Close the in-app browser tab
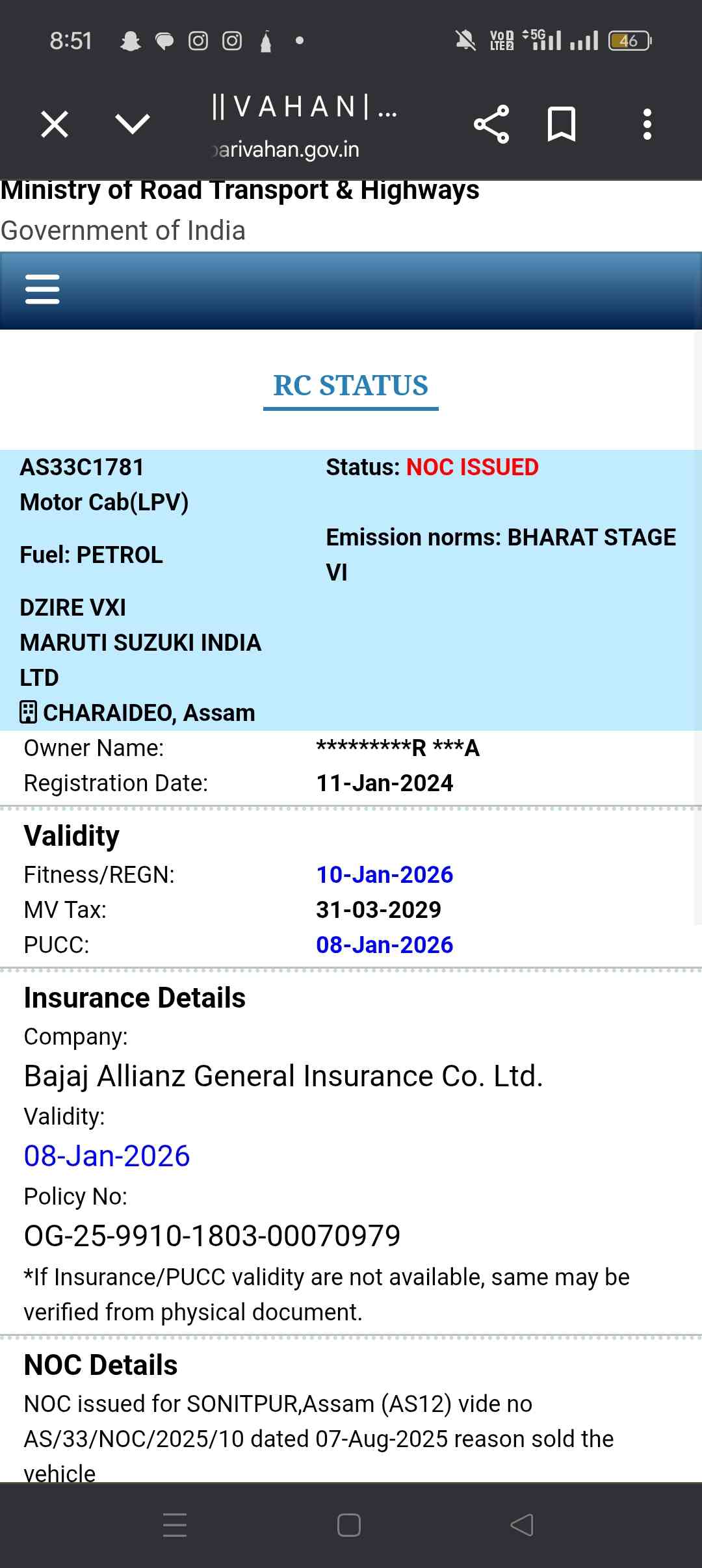Image resolution: width=702 pixels, height=1568 pixels. [x=55, y=124]
